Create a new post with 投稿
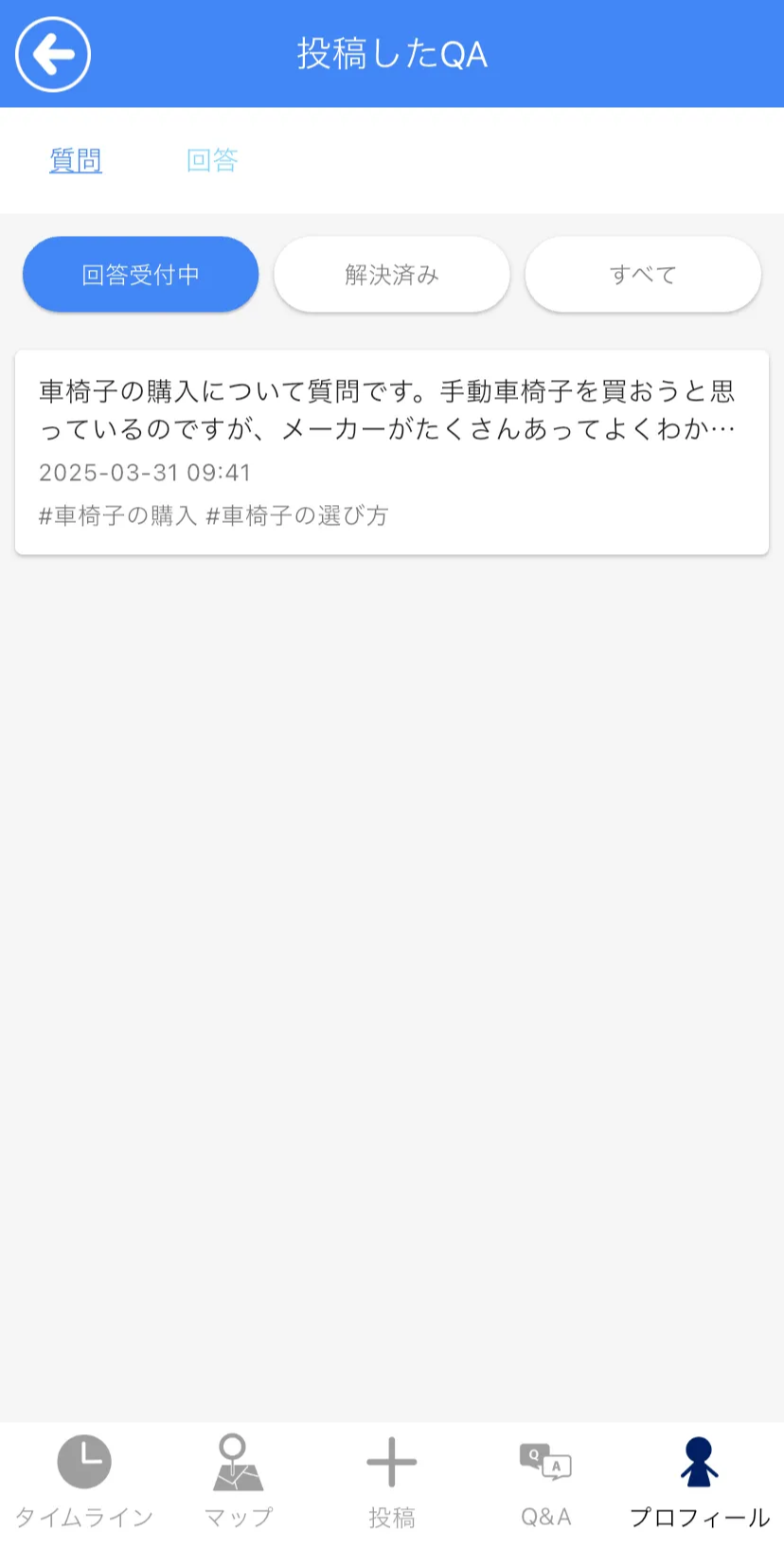 click(x=392, y=1482)
